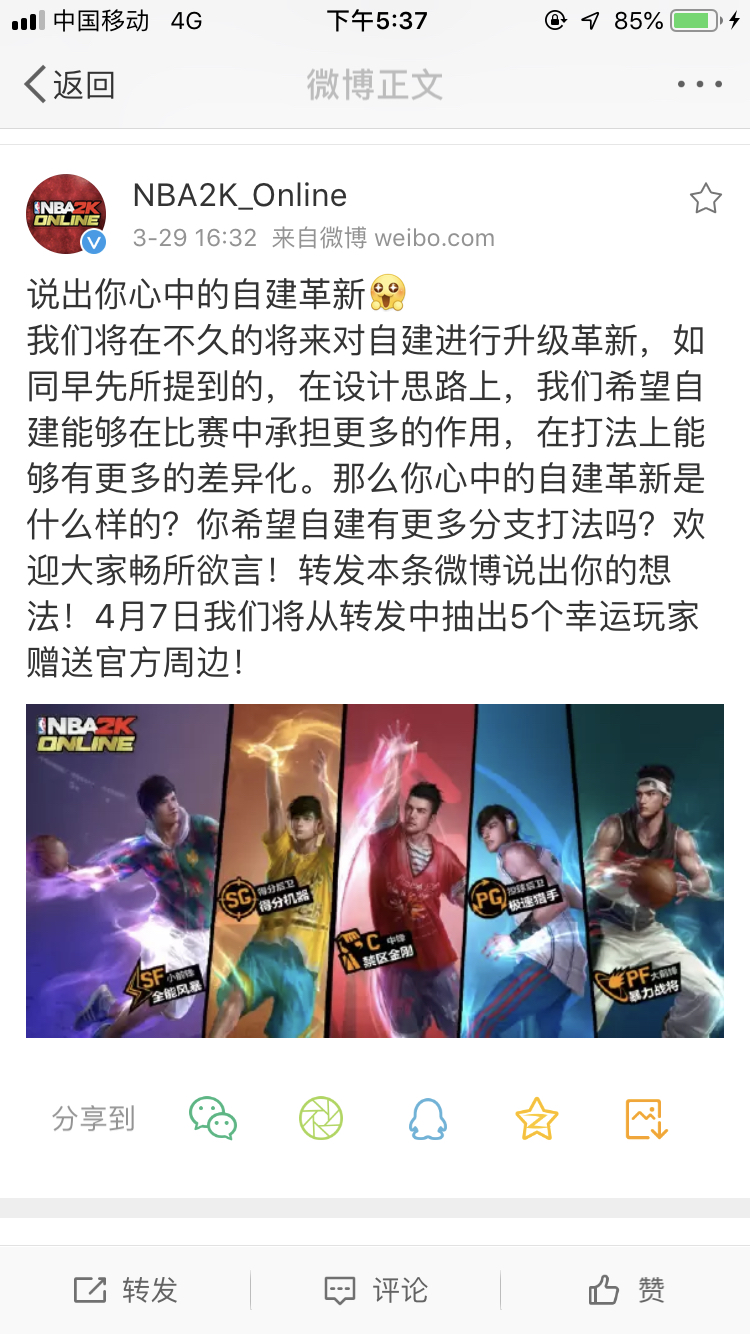750x1334 pixels.
Task: Tap the NBA2K_Online username
Action: [x=240, y=195]
